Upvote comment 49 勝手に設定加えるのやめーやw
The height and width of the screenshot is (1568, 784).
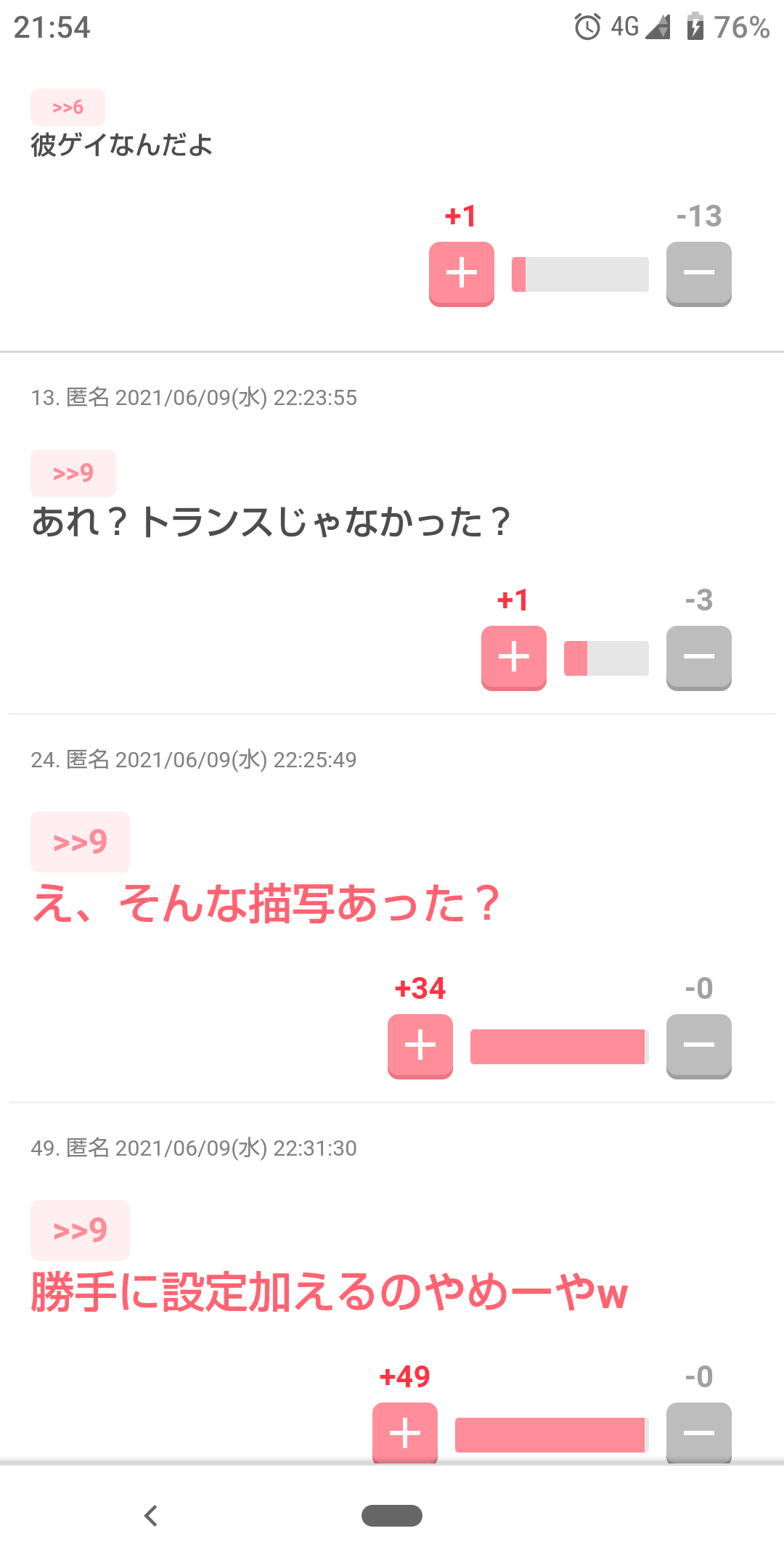405,1433
